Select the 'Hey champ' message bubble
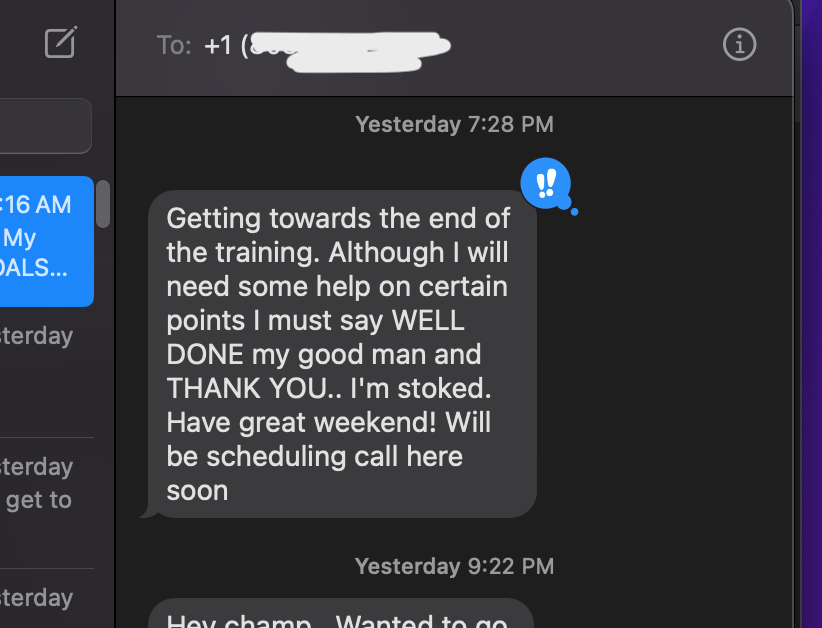 click(342, 616)
